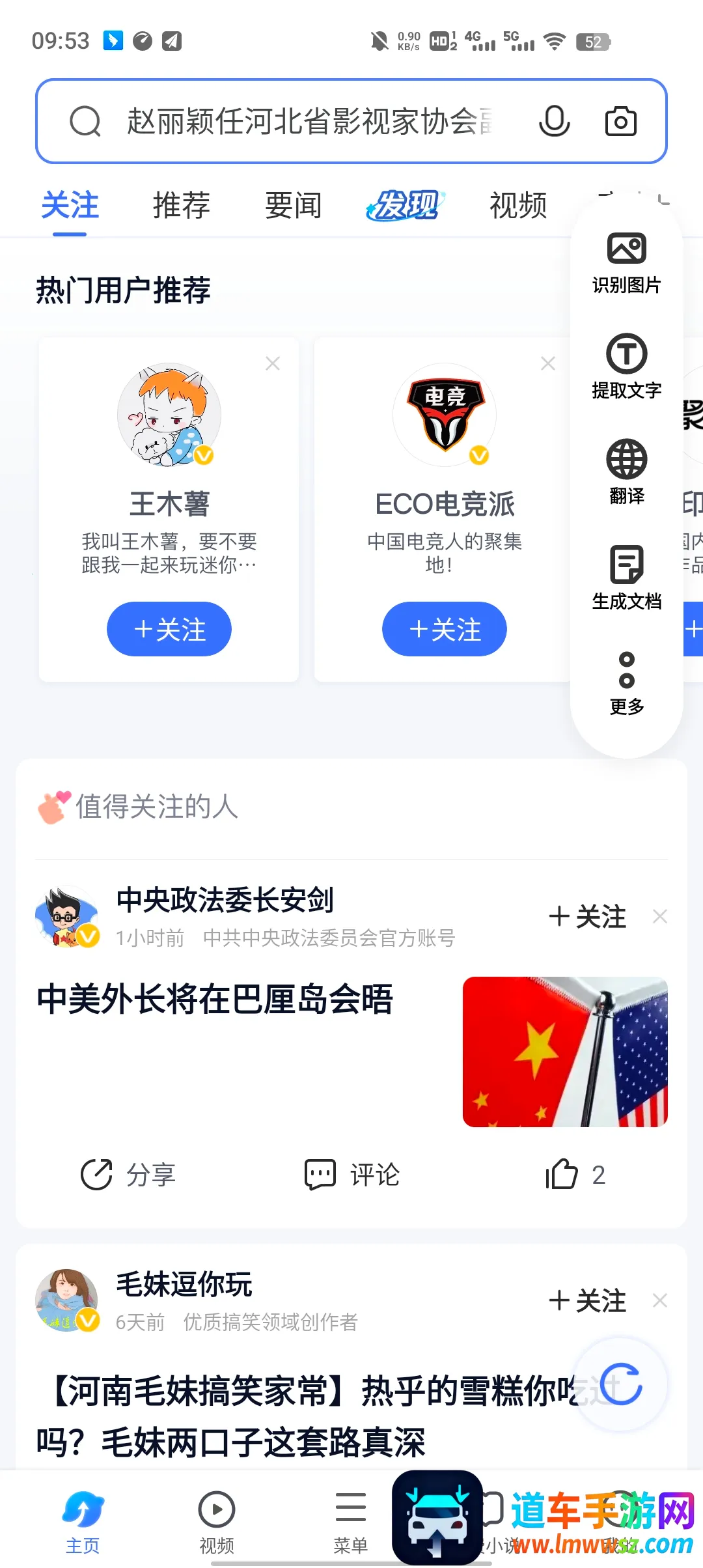Open 翻译 from the floating panel

(x=626, y=472)
